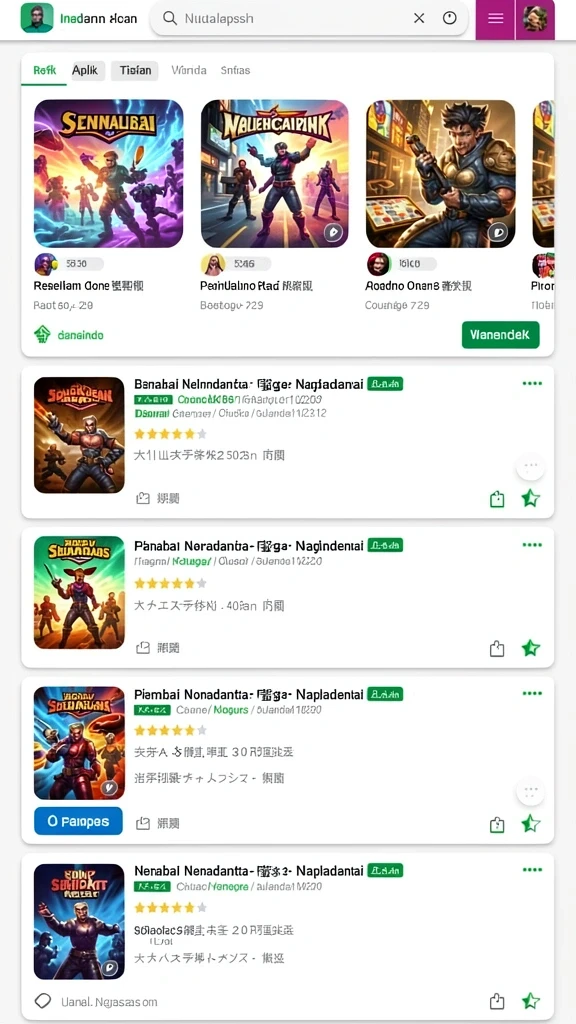The height and width of the screenshot is (1024, 576).
Task: Clear the search text with the X
Action: pos(419,18)
